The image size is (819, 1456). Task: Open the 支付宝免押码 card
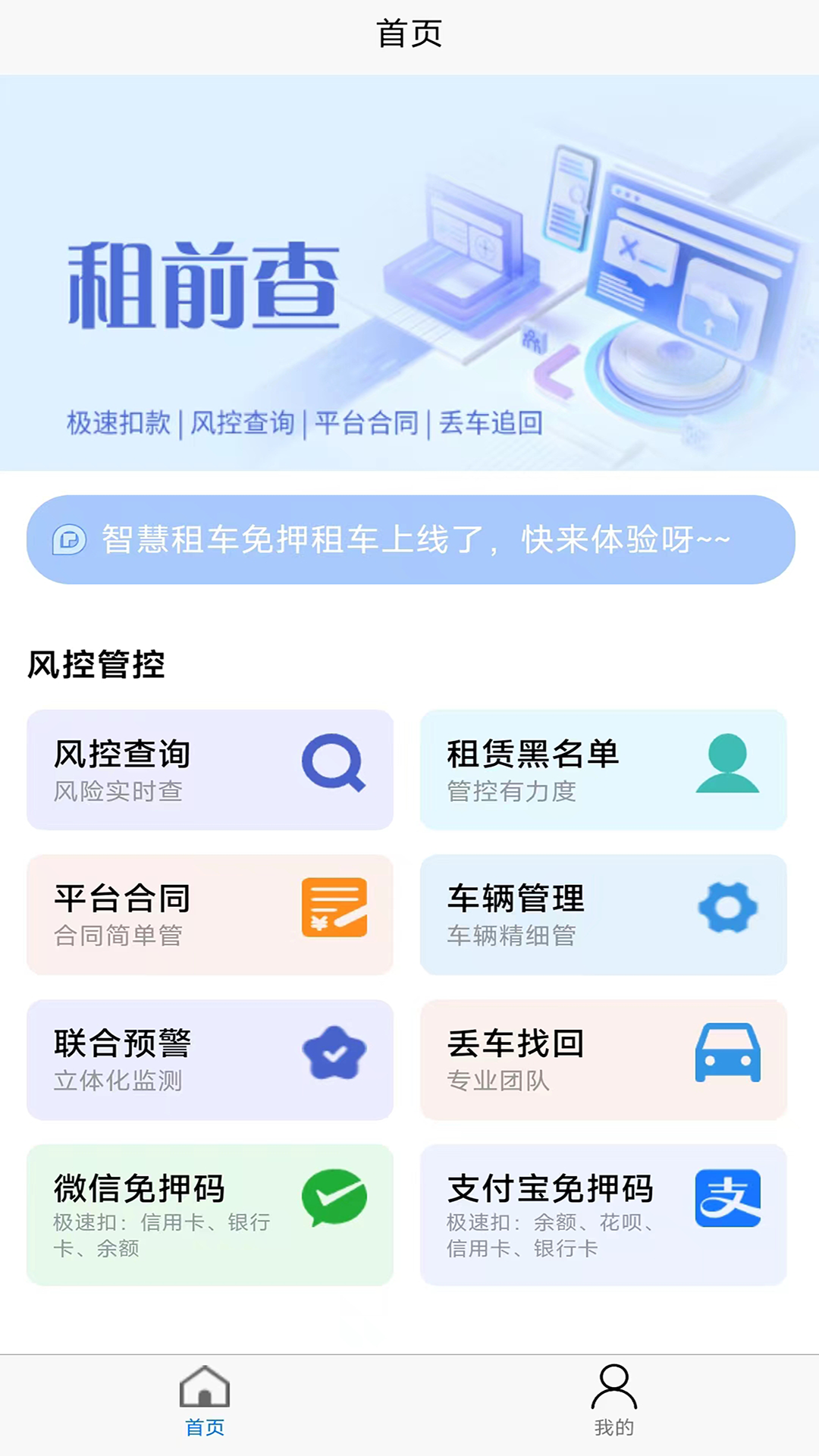tap(604, 1214)
